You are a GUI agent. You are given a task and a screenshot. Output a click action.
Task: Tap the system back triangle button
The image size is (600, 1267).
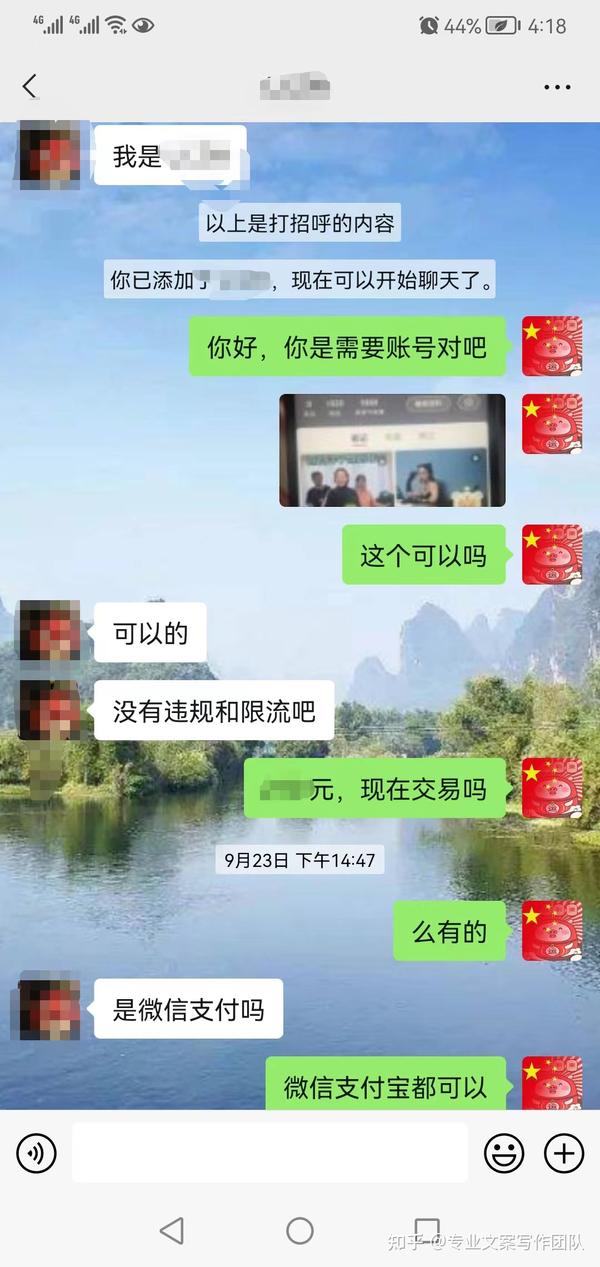pos(172,1230)
